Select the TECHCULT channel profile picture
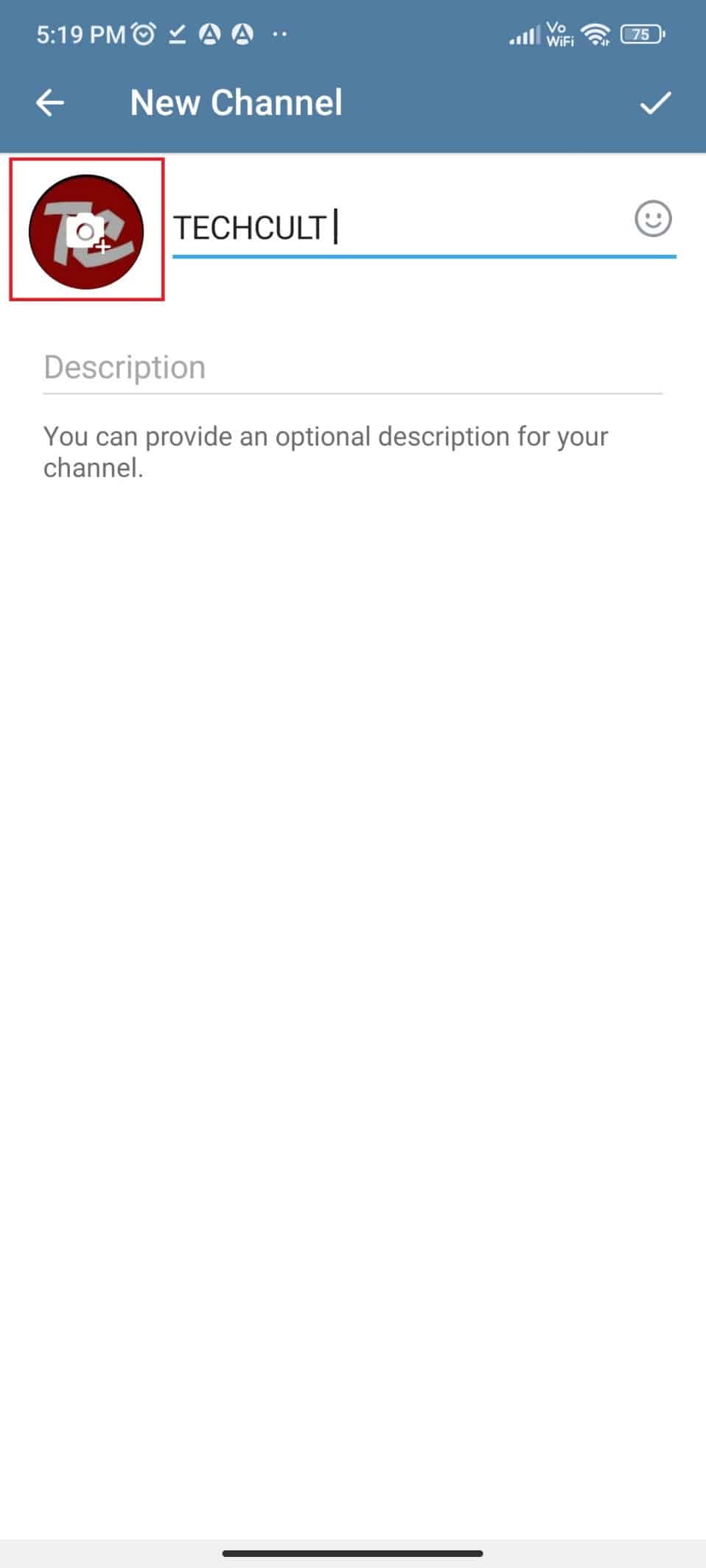The height and width of the screenshot is (1568, 706). (88, 232)
